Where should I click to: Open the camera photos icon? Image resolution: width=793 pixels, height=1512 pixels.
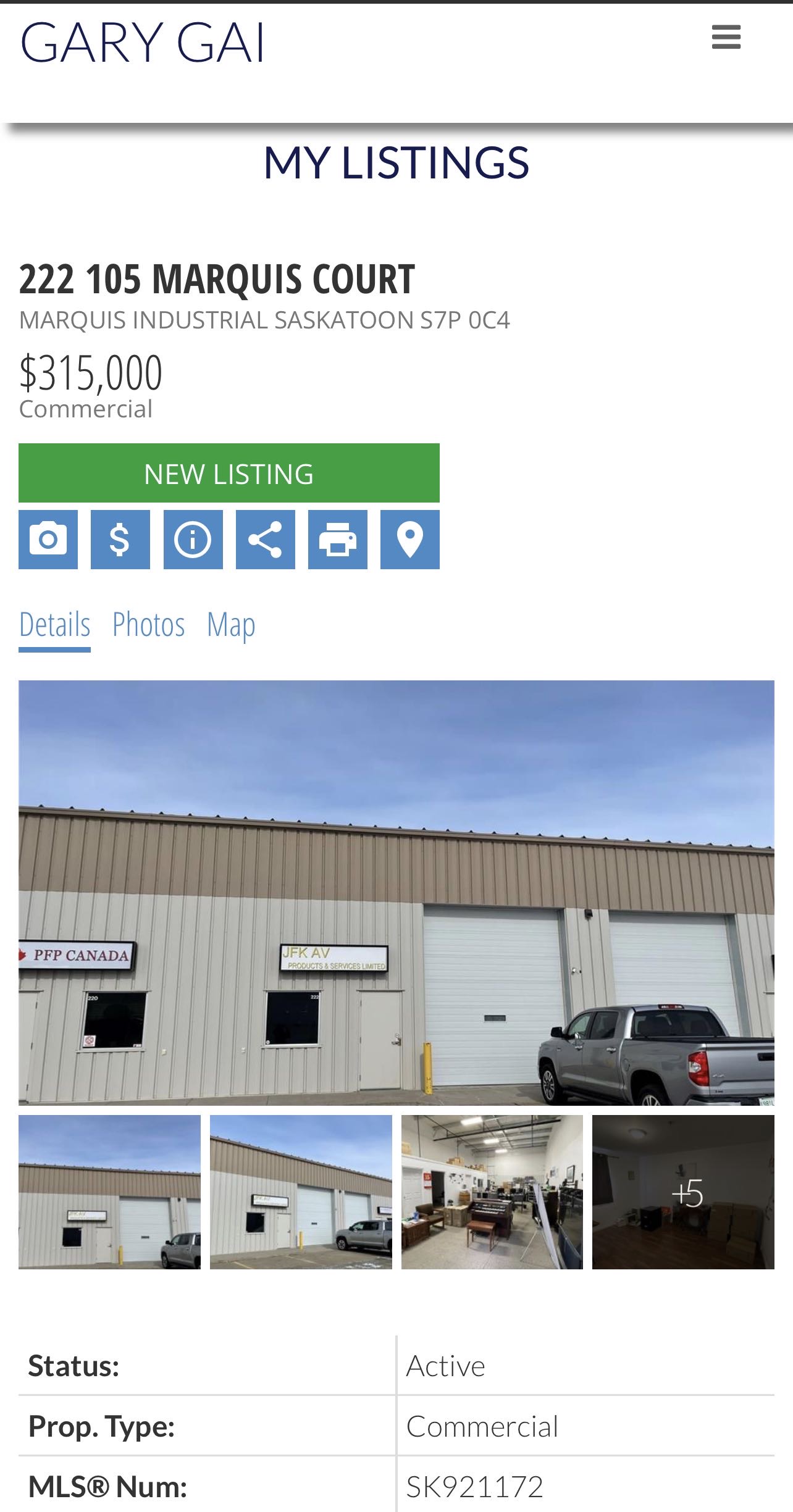tap(48, 539)
